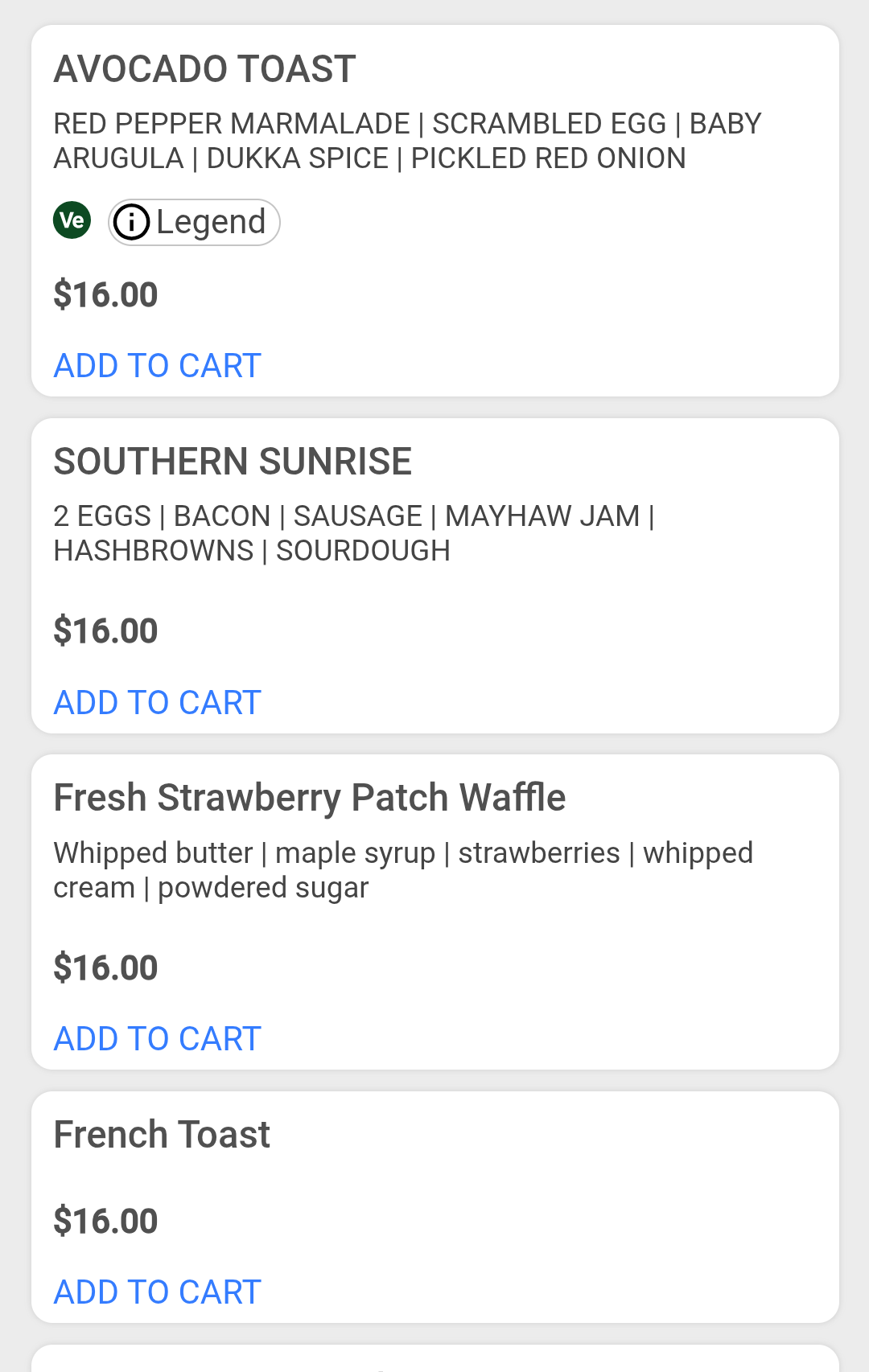869x1372 pixels.
Task: Add French Toast to cart
Action: [x=157, y=1292]
